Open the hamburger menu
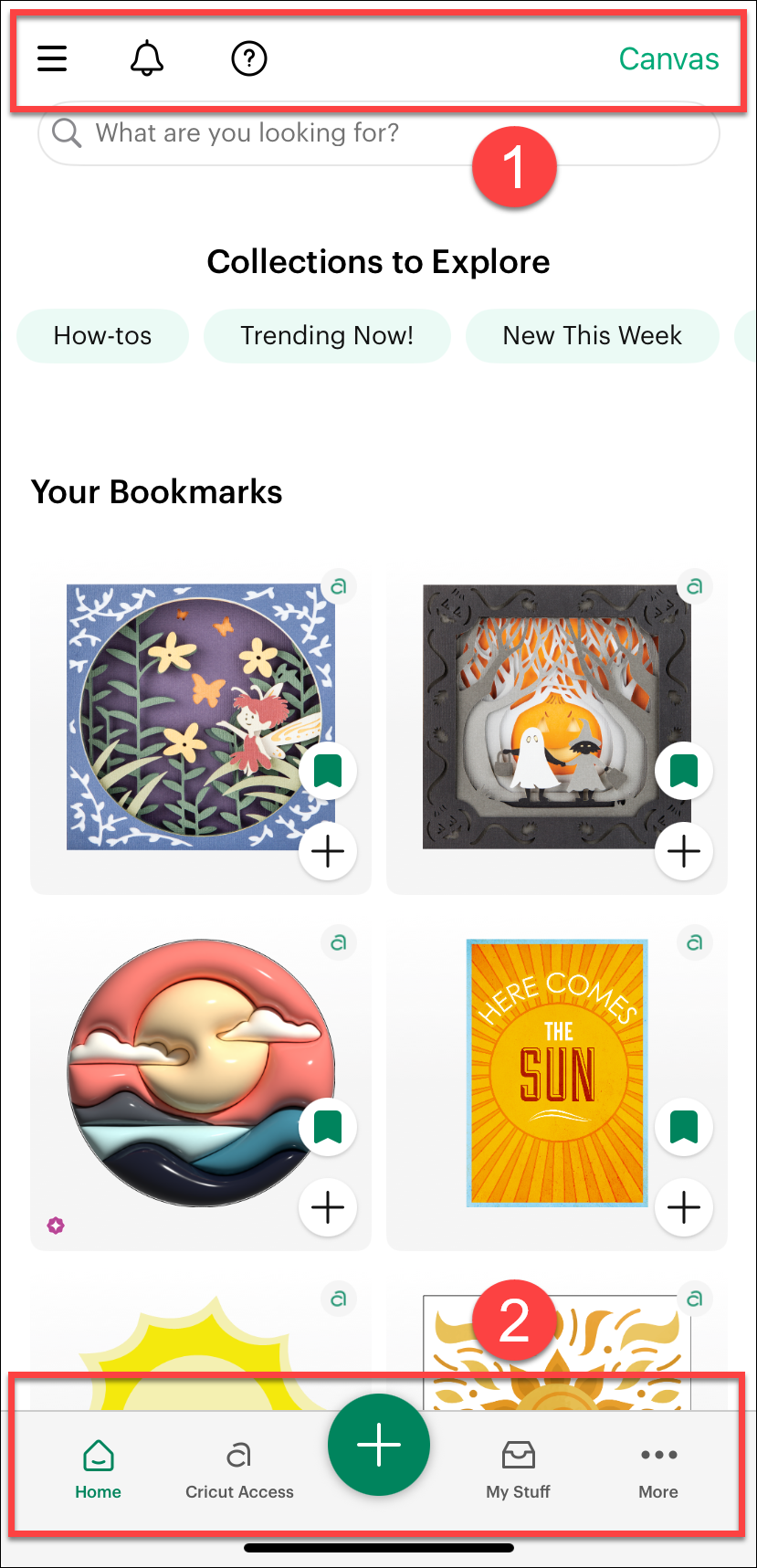Image resolution: width=757 pixels, height=1568 pixels. coord(52,59)
